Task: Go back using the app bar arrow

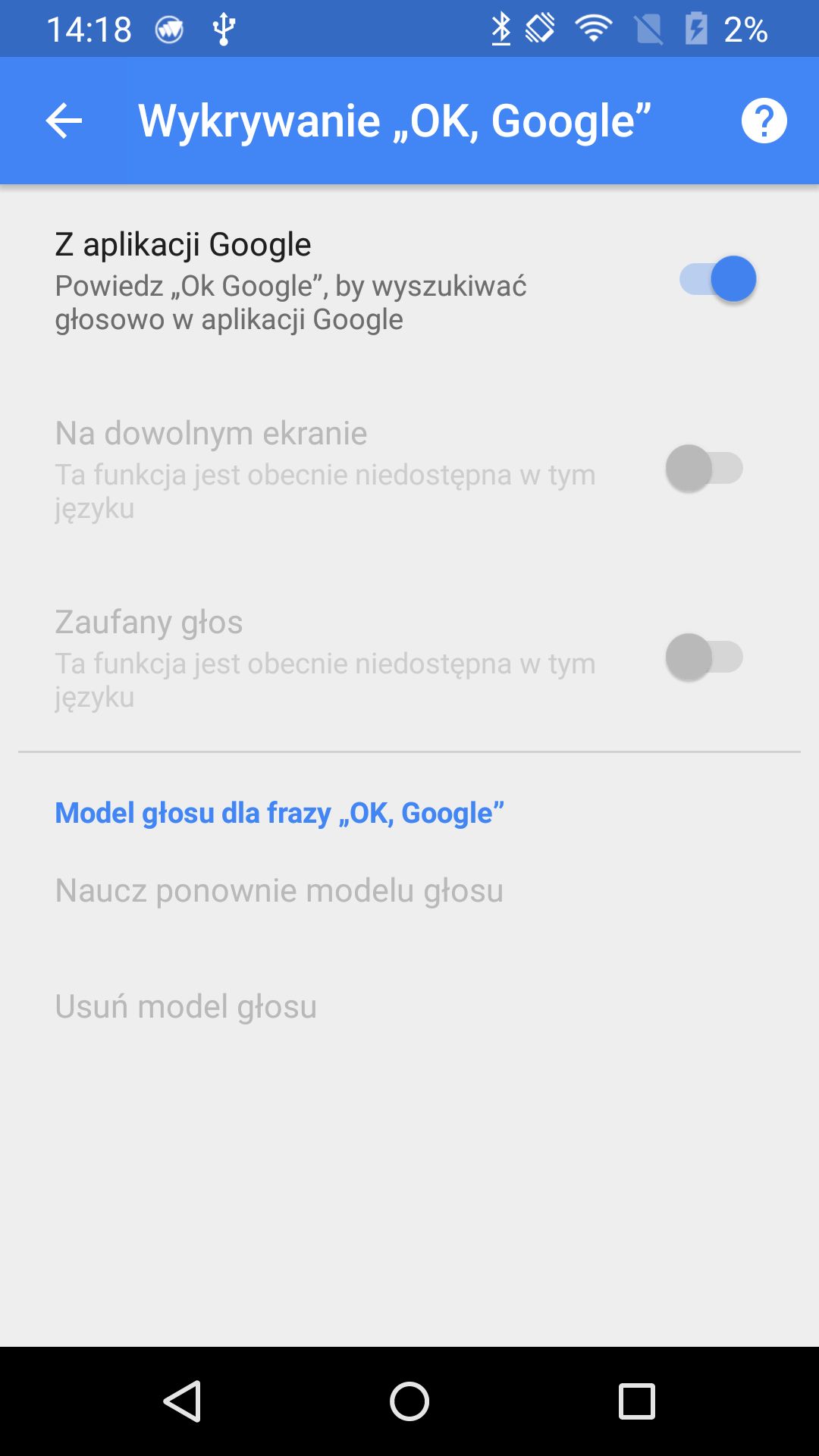Action: point(64,121)
